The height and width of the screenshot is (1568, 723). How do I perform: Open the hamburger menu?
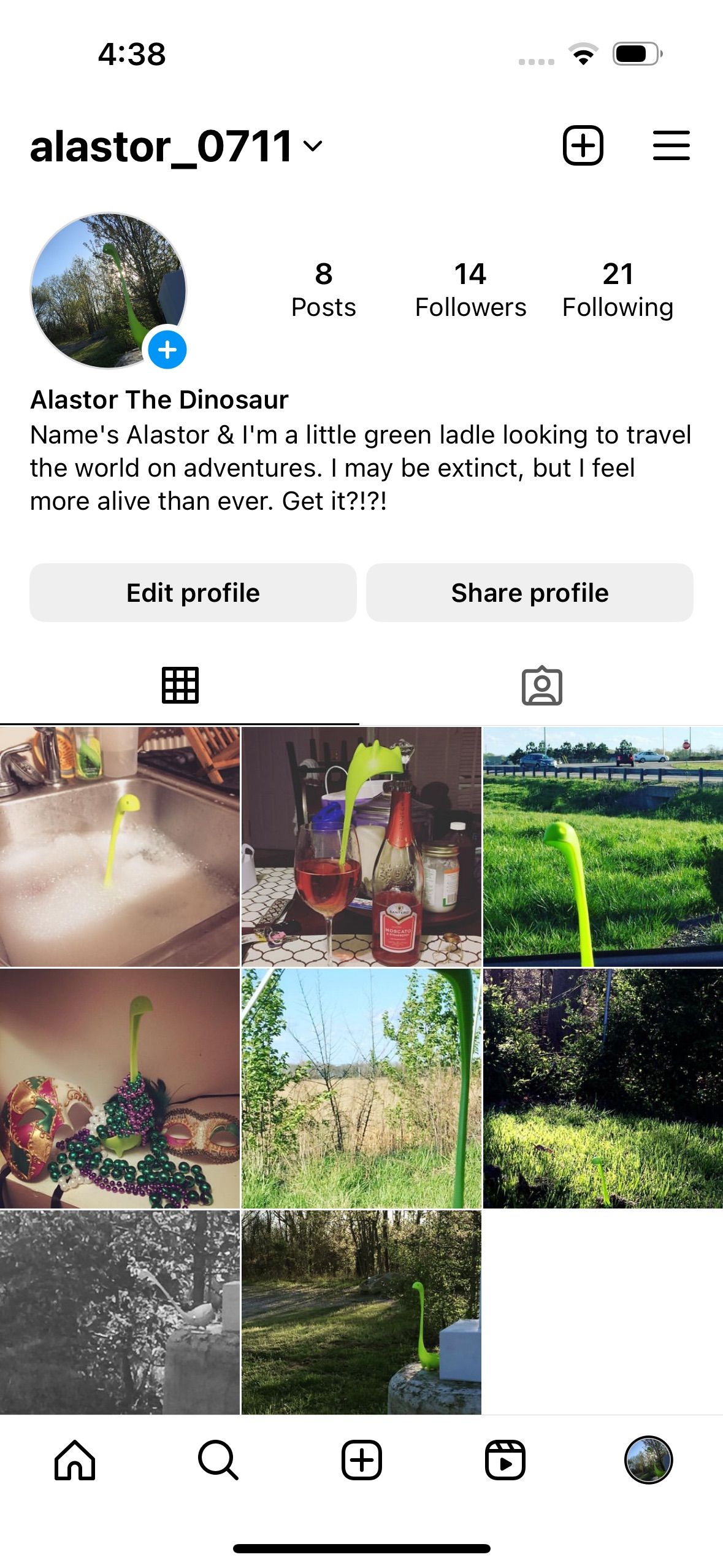(x=671, y=145)
